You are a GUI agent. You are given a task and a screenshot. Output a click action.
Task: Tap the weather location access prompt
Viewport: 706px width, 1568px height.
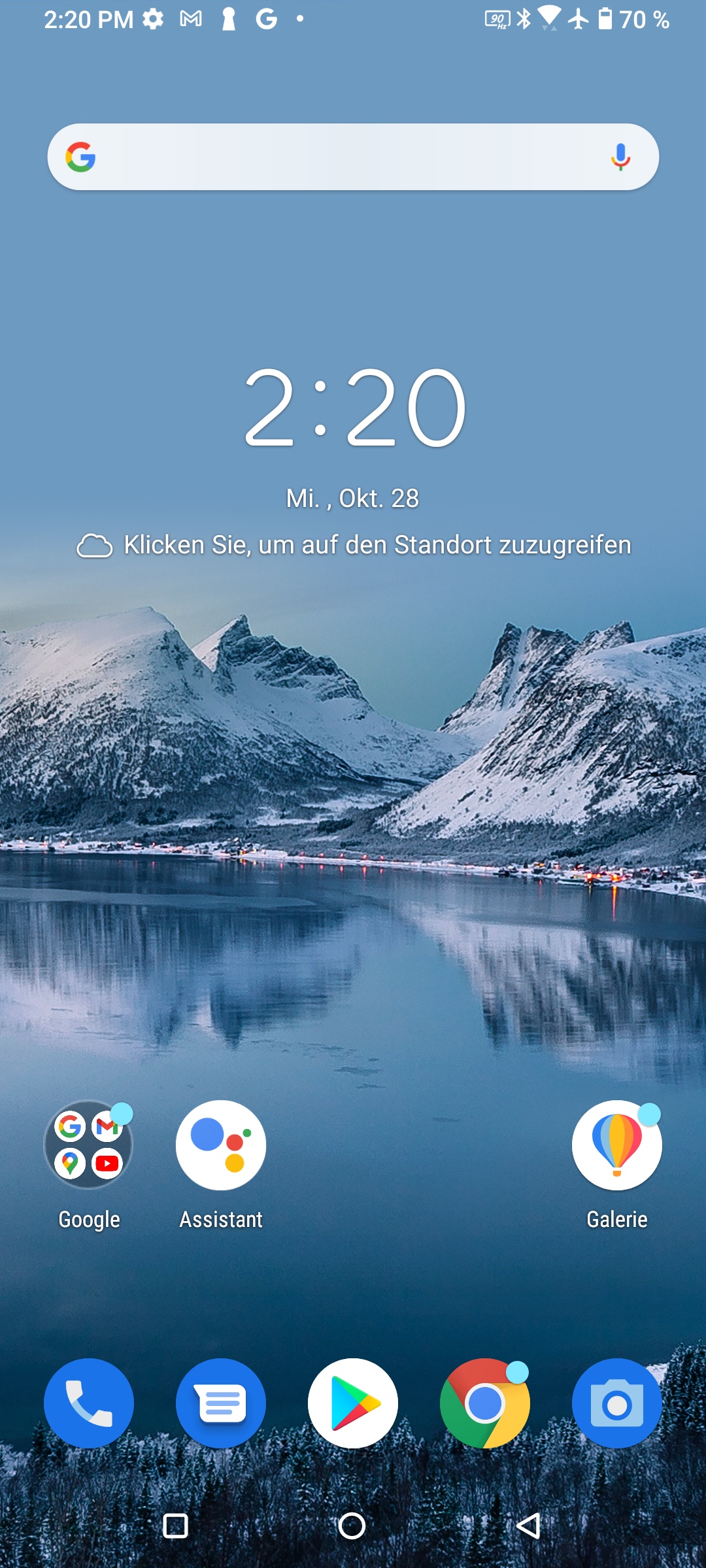(x=354, y=545)
